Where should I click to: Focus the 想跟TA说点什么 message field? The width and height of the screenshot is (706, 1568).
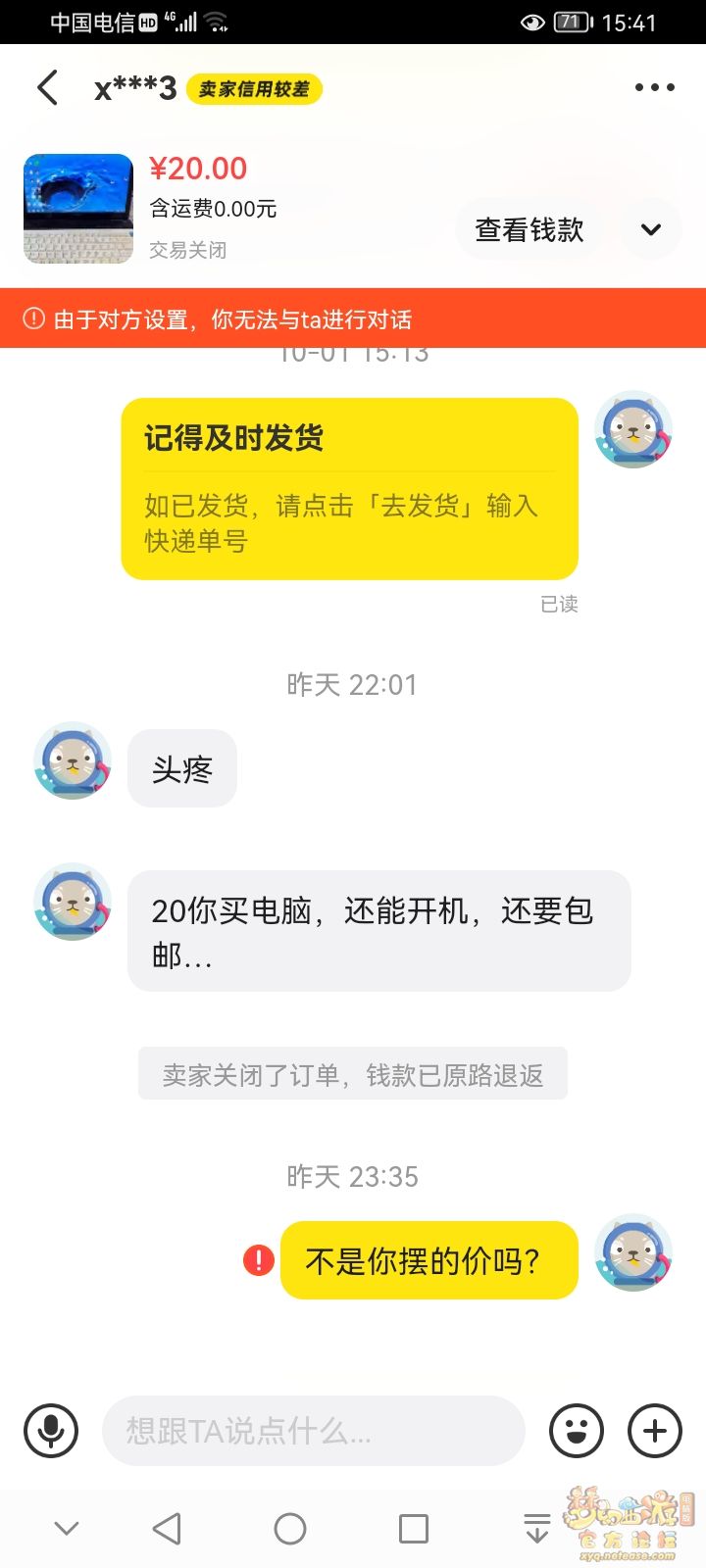pyautogui.click(x=313, y=1431)
